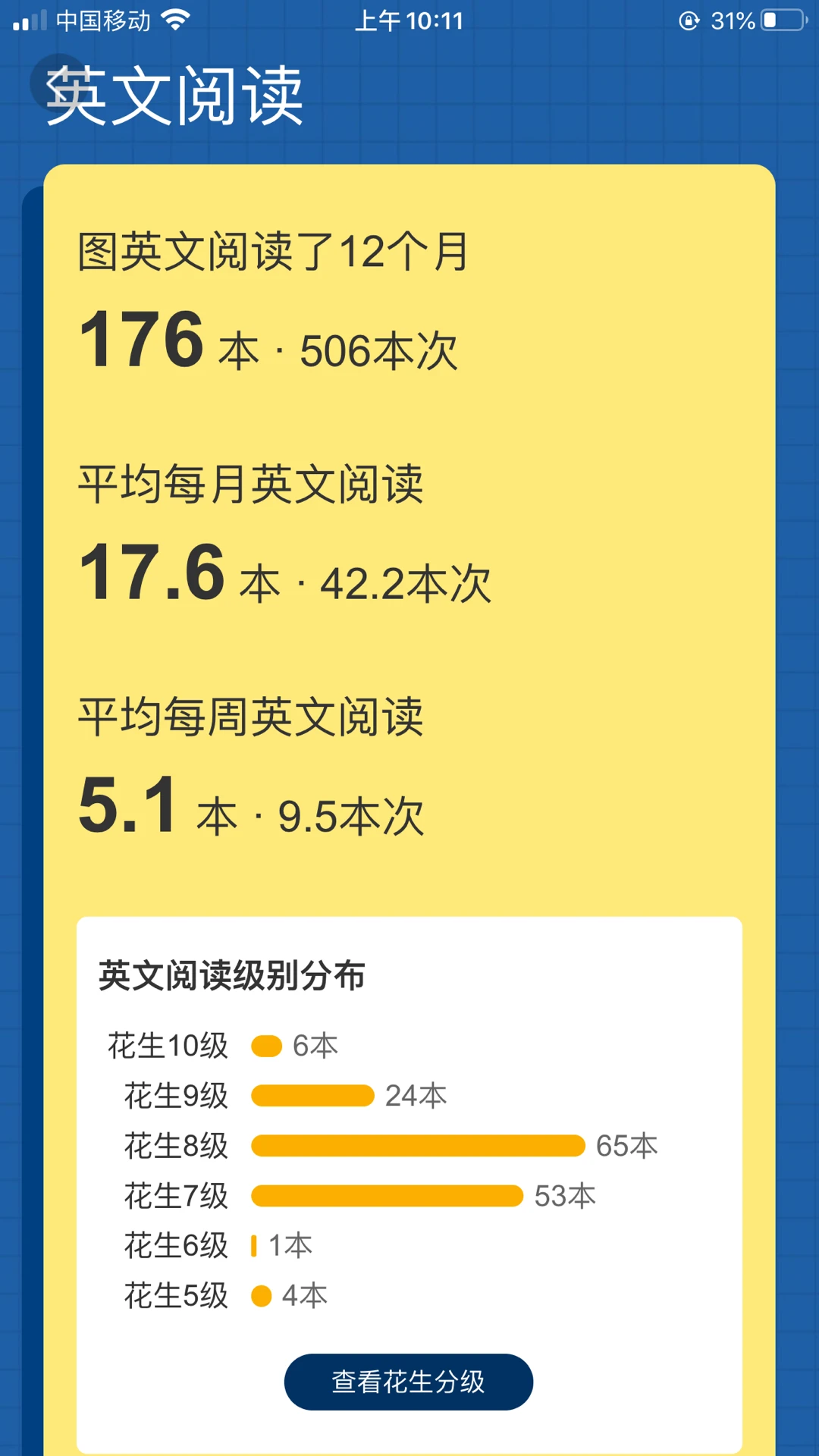Go back using the top-left arrow
This screenshot has height=1456, width=819.
click(x=61, y=84)
